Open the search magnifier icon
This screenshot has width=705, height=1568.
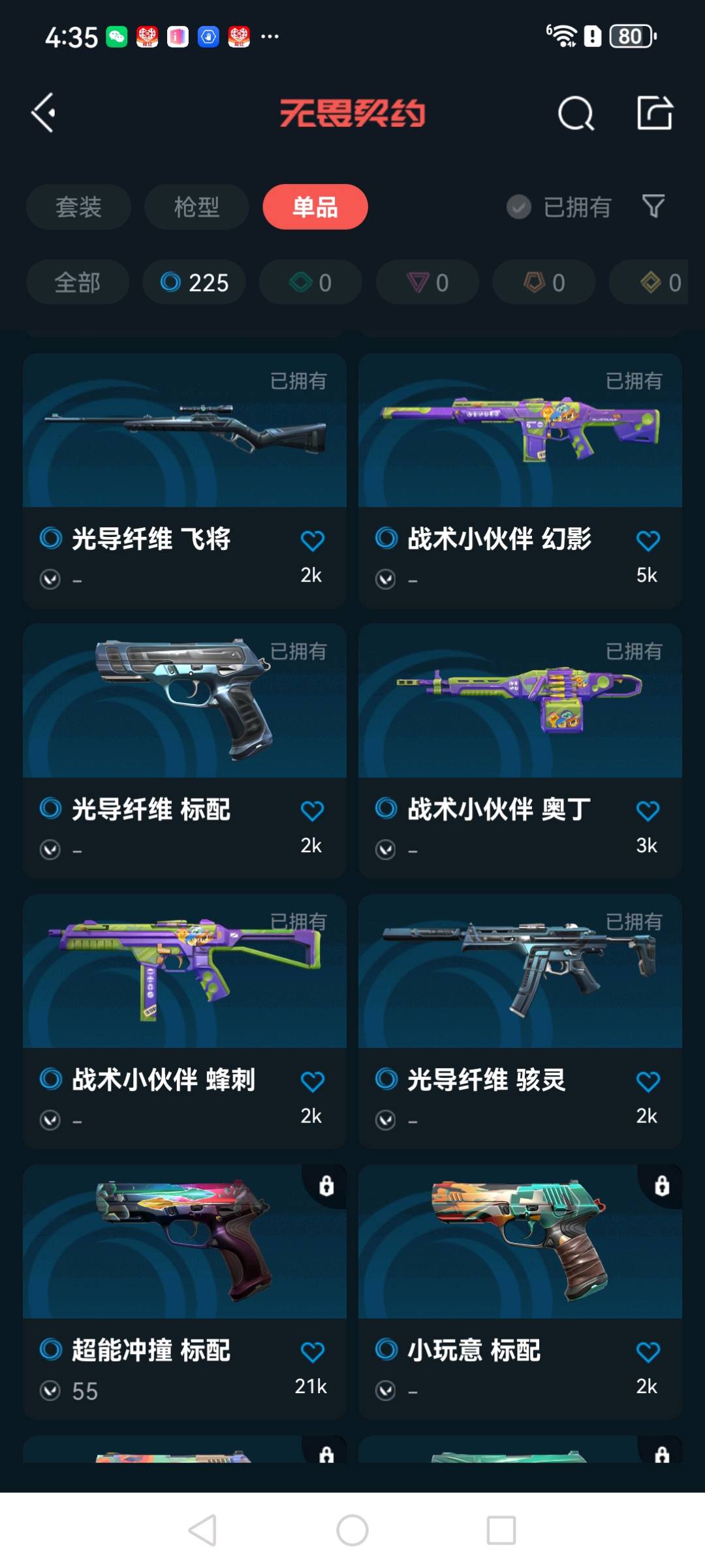coord(576,114)
